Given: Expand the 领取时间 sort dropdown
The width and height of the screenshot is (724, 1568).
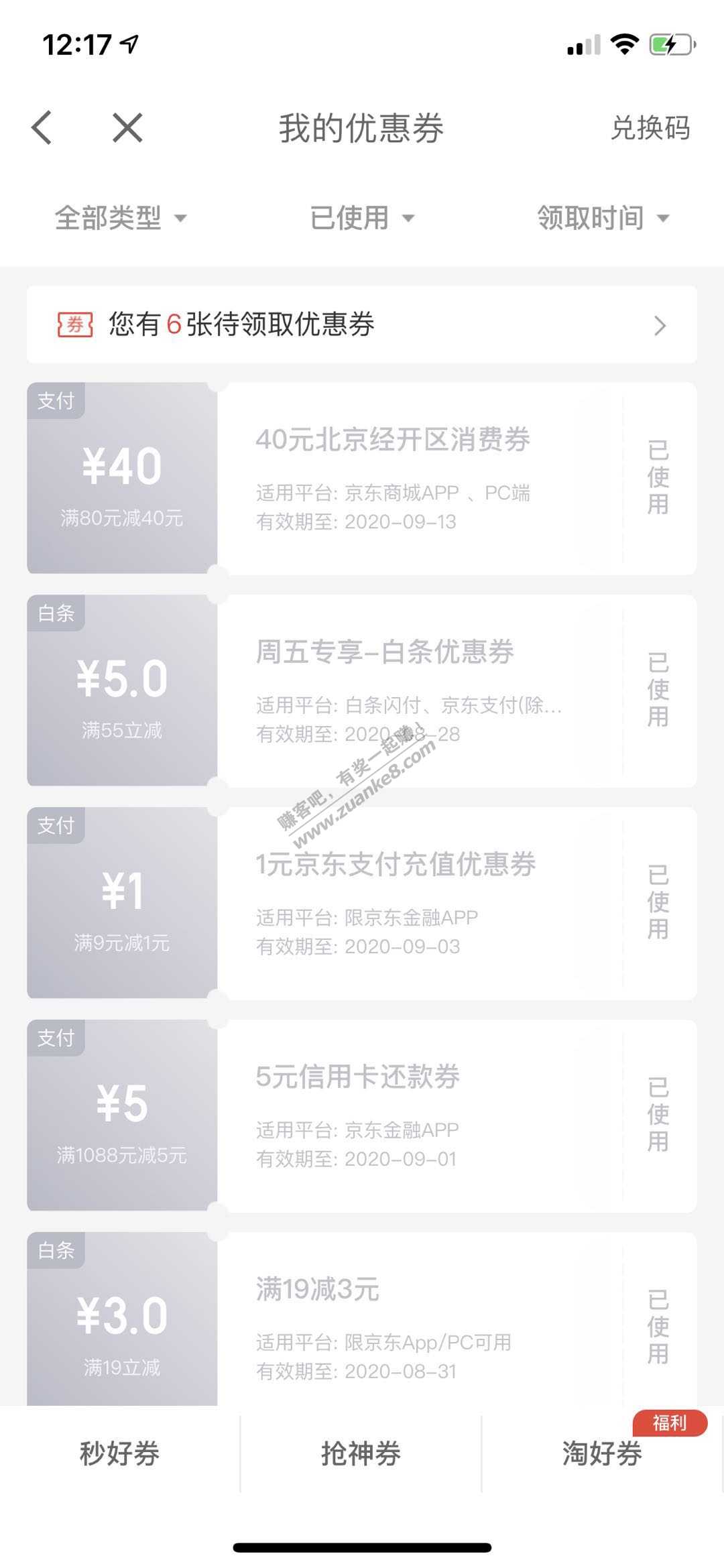Looking at the screenshot, I should (x=603, y=218).
